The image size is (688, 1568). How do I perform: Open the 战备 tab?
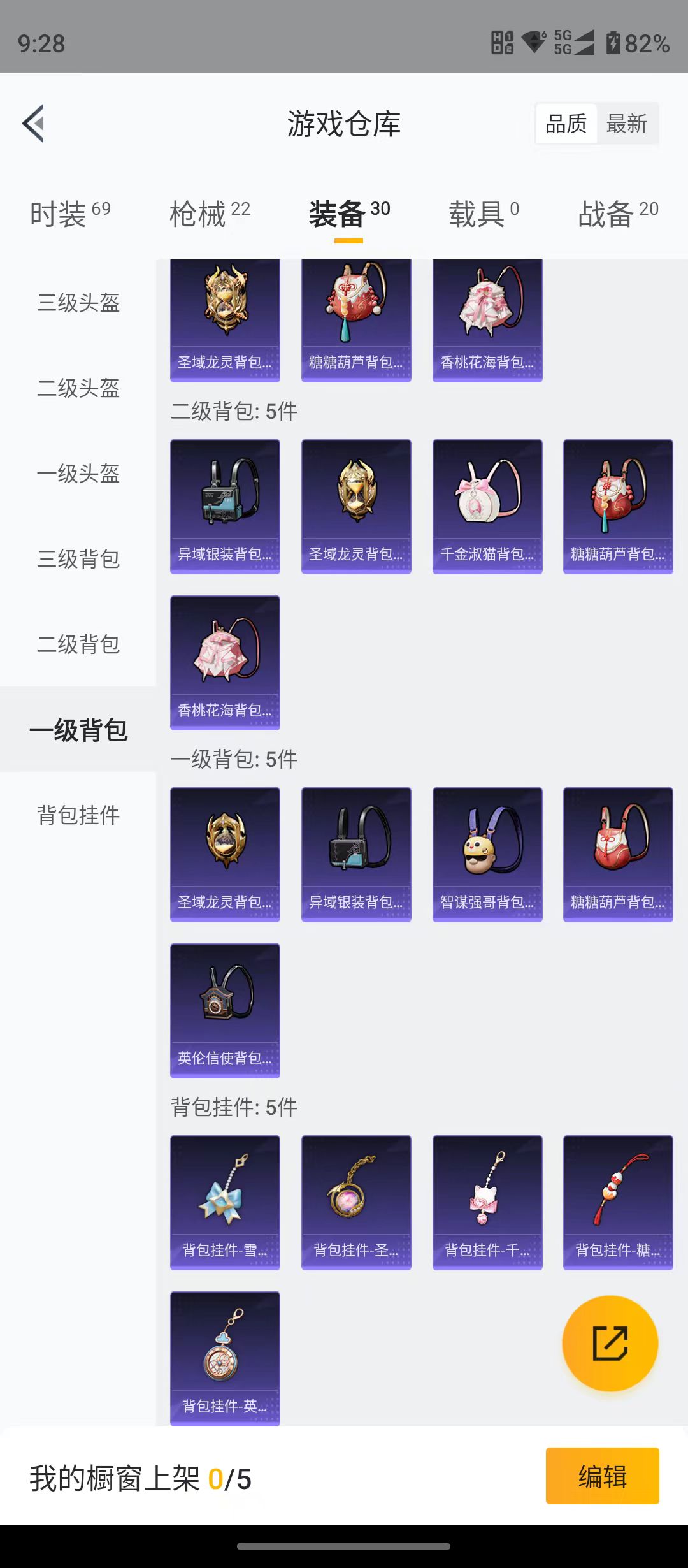(x=618, y=214)
